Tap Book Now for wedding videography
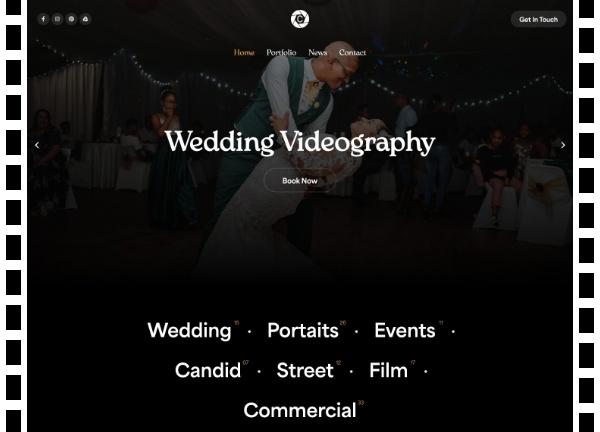The height and width of the screenshot is (432, 600). 300,180
